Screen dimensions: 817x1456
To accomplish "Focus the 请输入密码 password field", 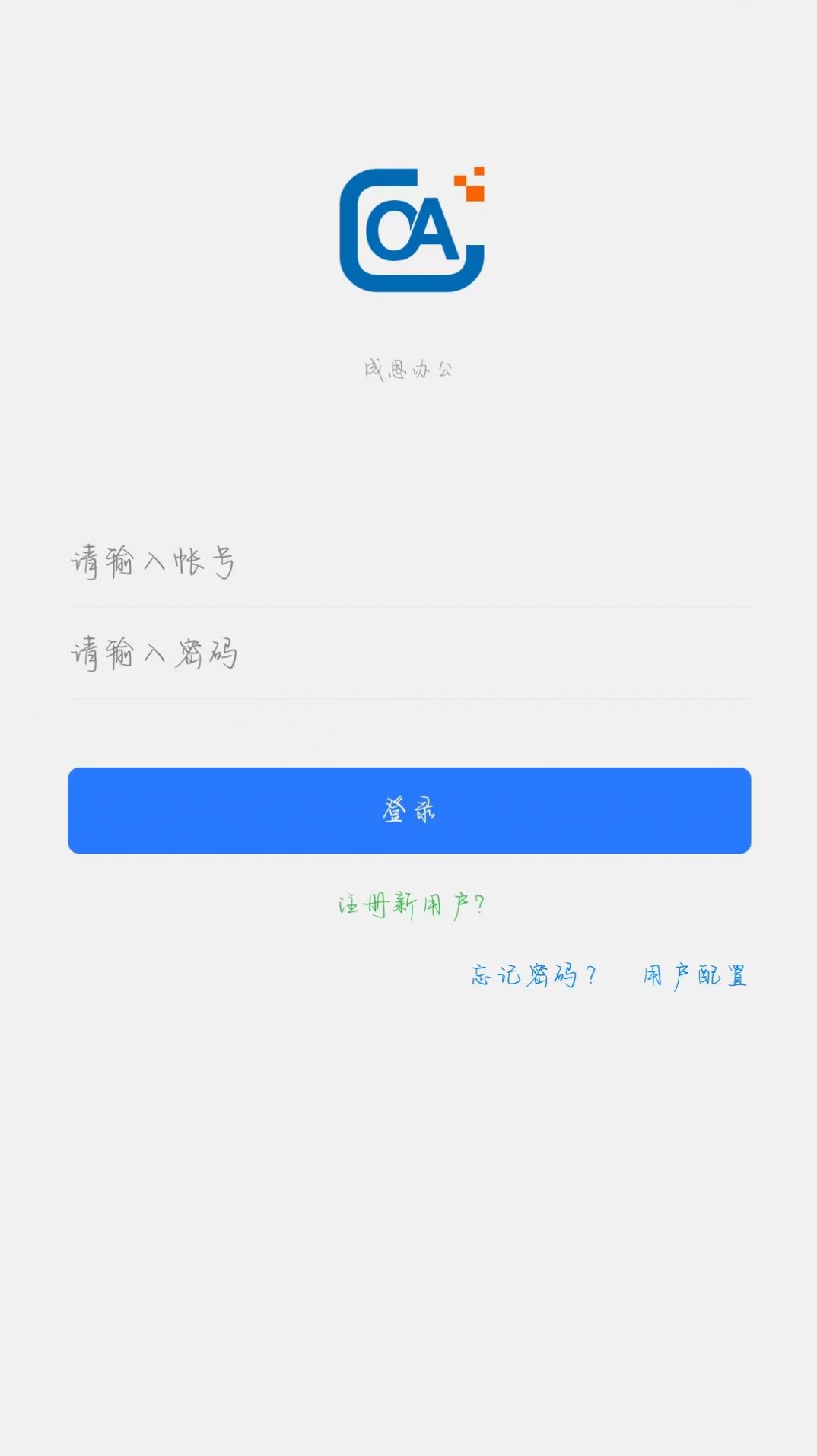I will 409,654.
